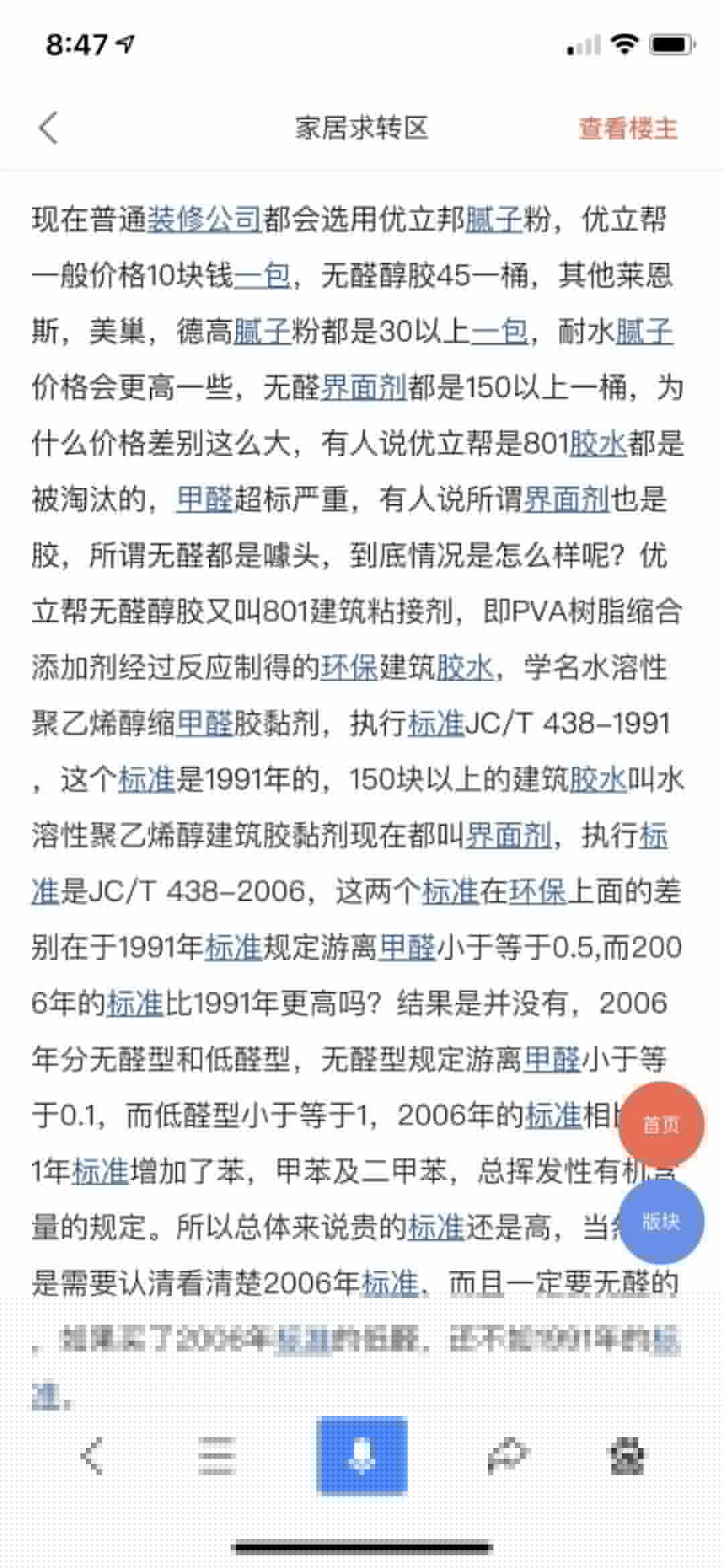Tap 查看楼主 to view only the poster

pyautogui.click(x=628, y=128)
